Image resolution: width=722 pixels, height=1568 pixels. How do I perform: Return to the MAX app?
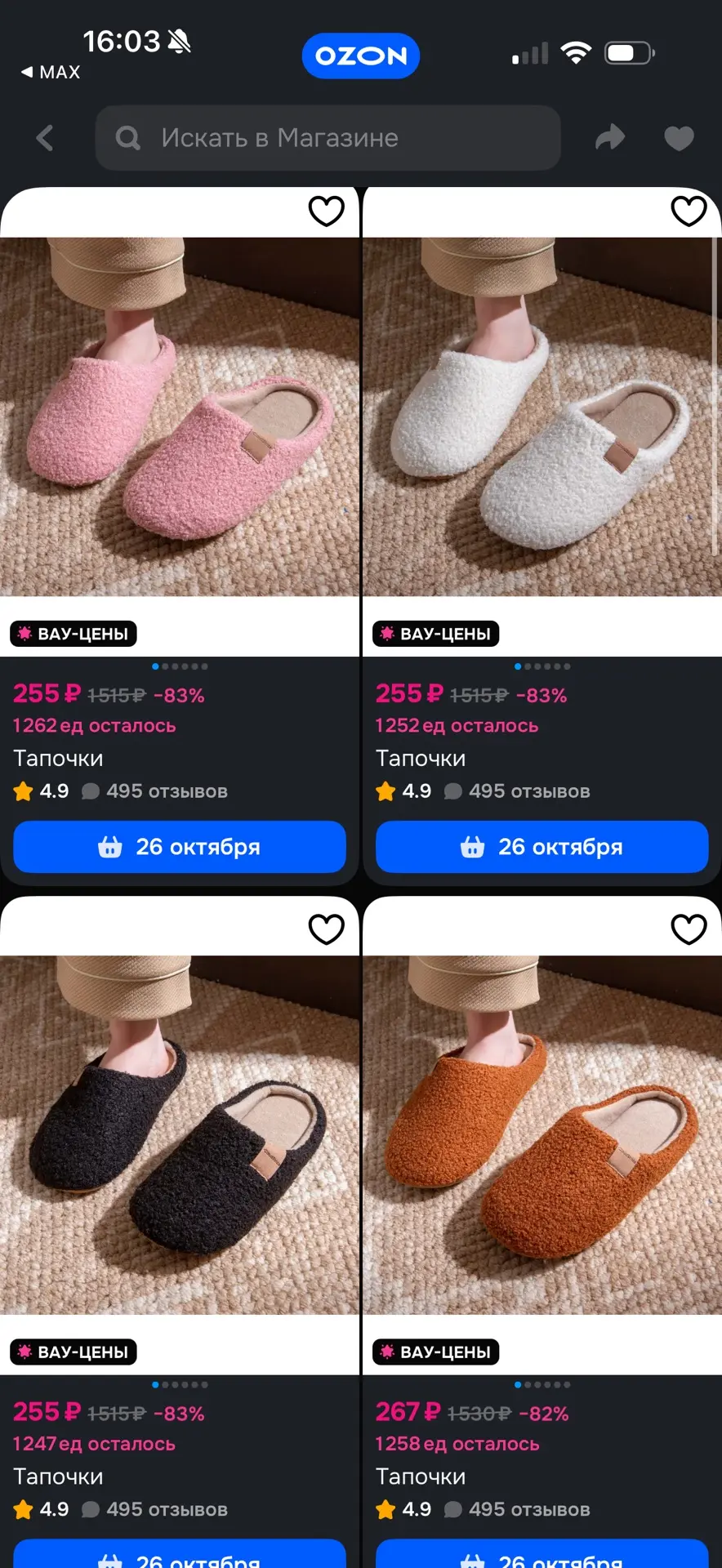(x=51, y=72)
